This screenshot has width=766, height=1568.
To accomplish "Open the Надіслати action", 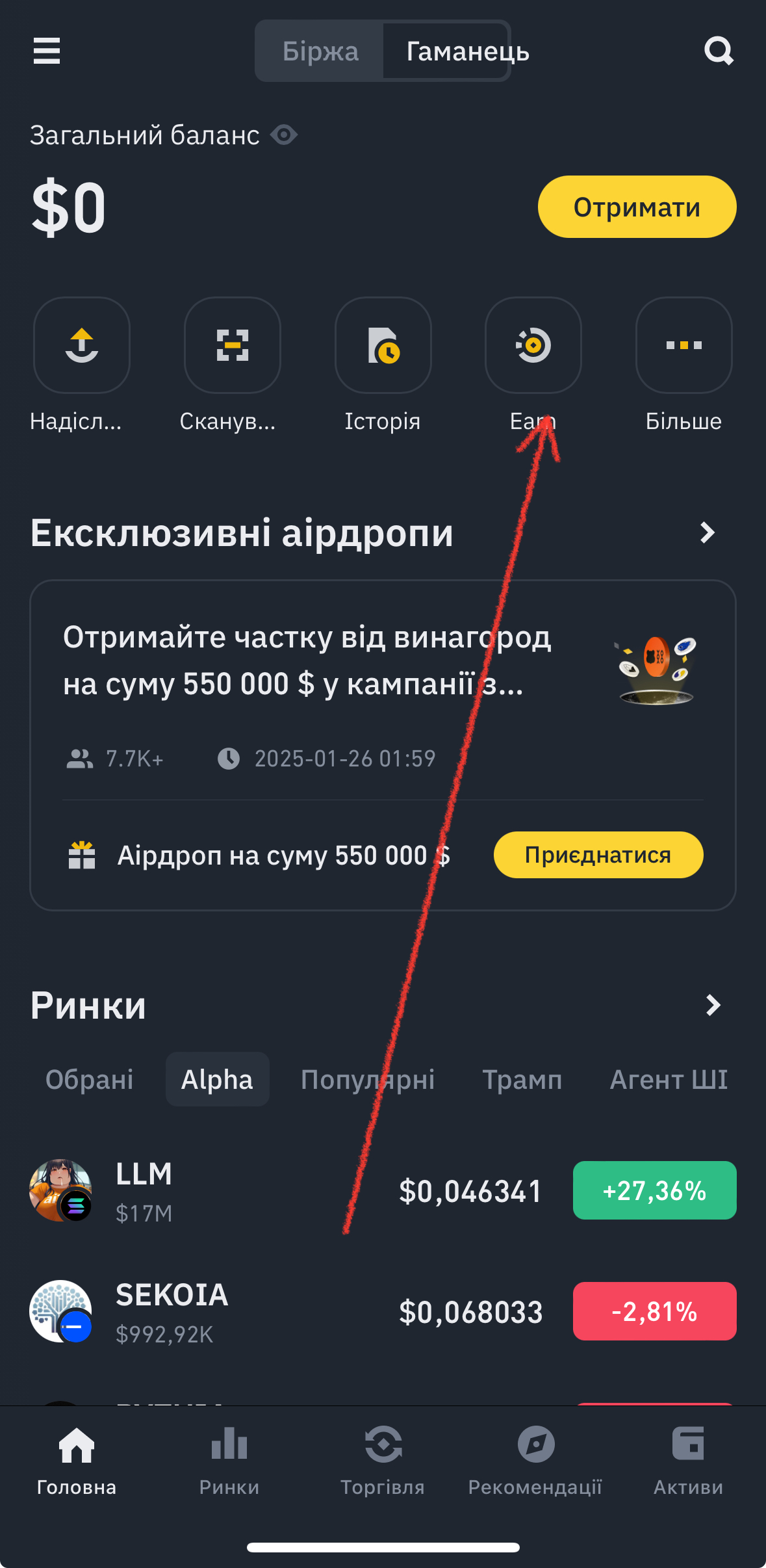I will tap(82, 346).
